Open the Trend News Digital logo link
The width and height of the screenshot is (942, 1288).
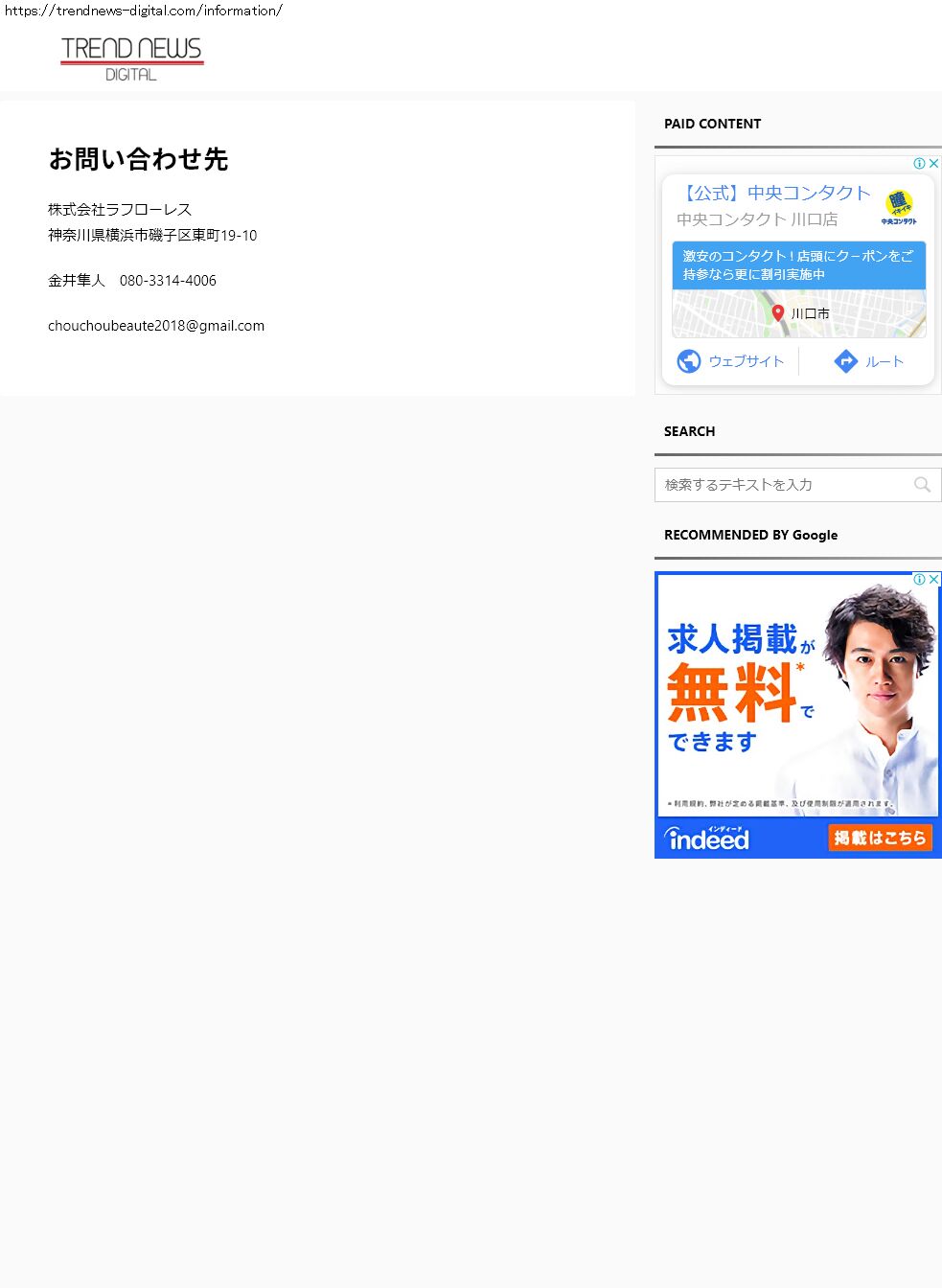(131, 59)
